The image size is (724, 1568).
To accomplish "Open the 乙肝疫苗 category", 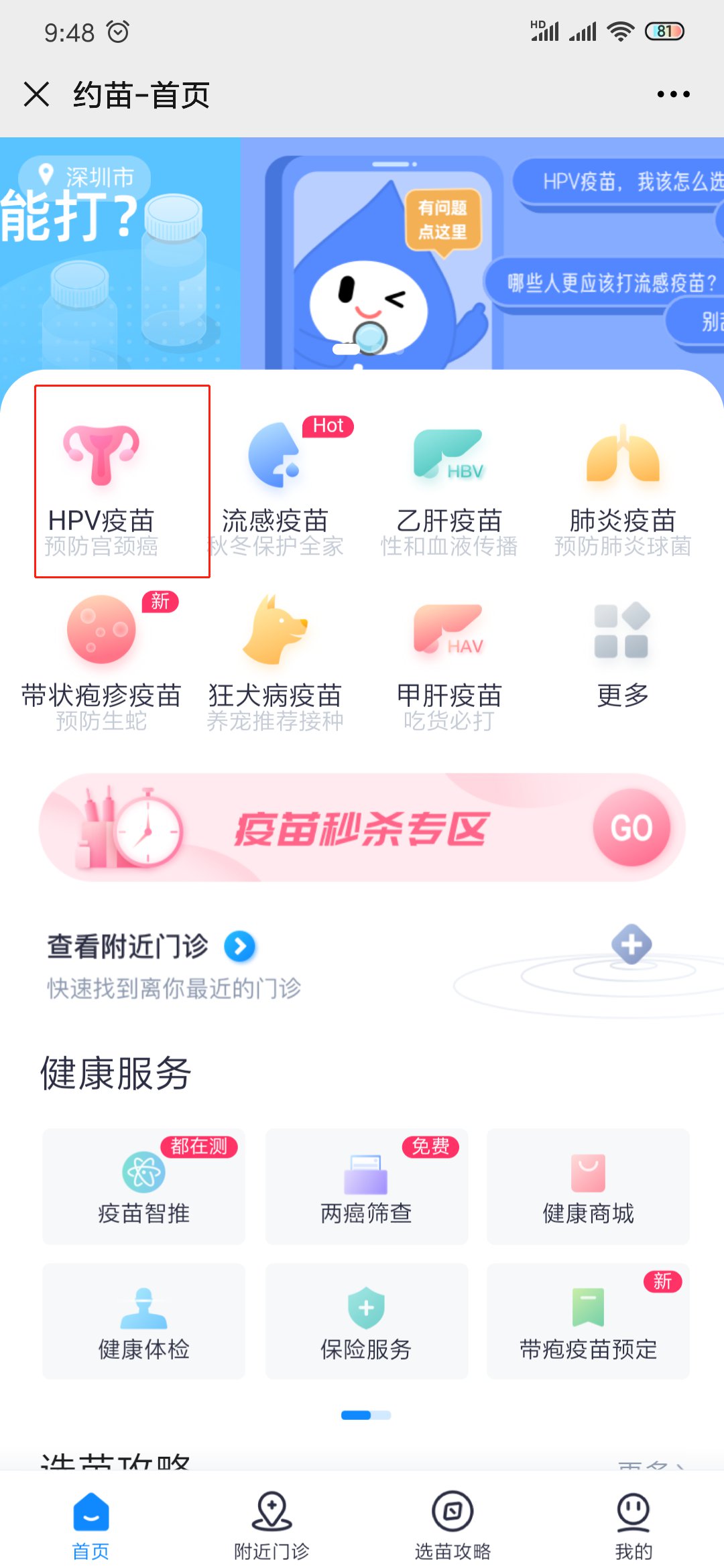I will coord(449,482).
